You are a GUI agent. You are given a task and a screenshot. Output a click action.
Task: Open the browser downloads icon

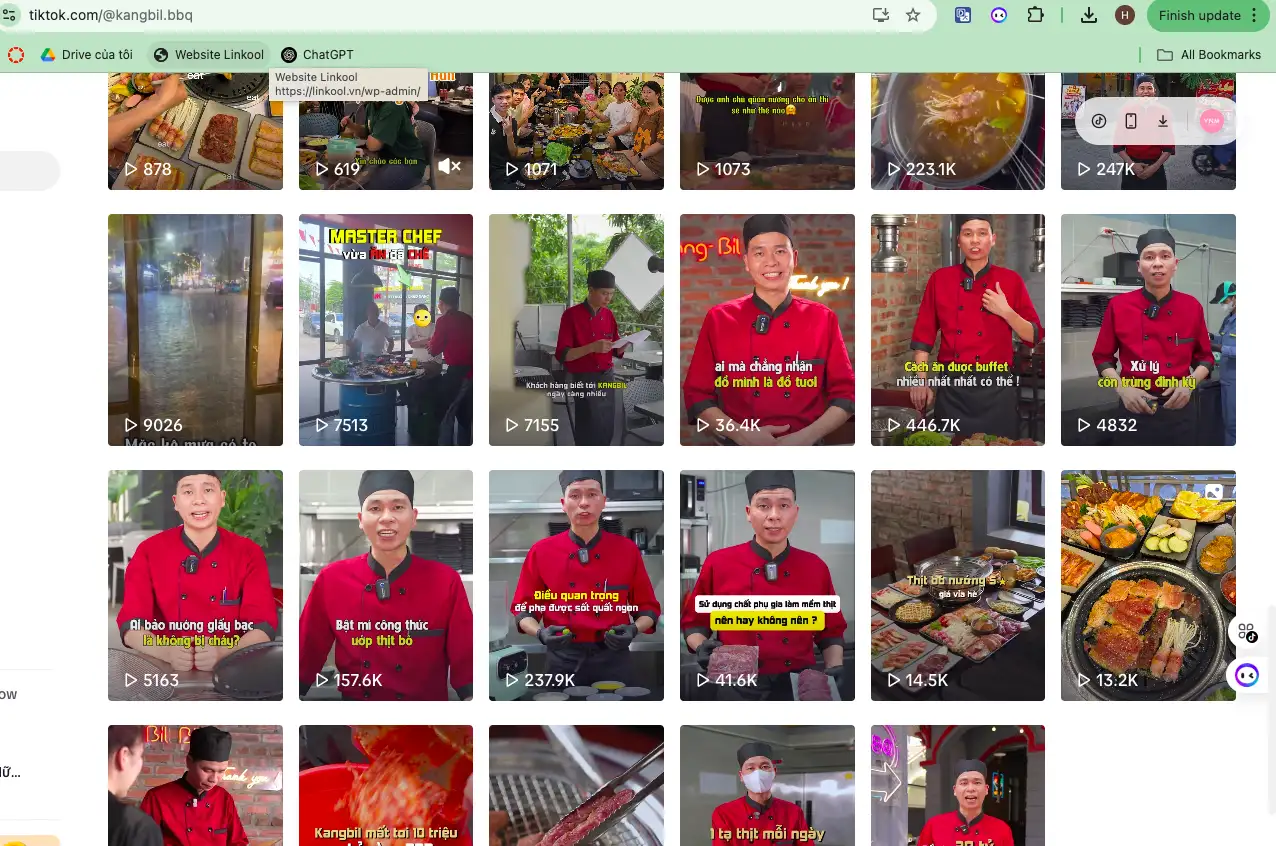pyautogui.click(x=1089, y=15)
